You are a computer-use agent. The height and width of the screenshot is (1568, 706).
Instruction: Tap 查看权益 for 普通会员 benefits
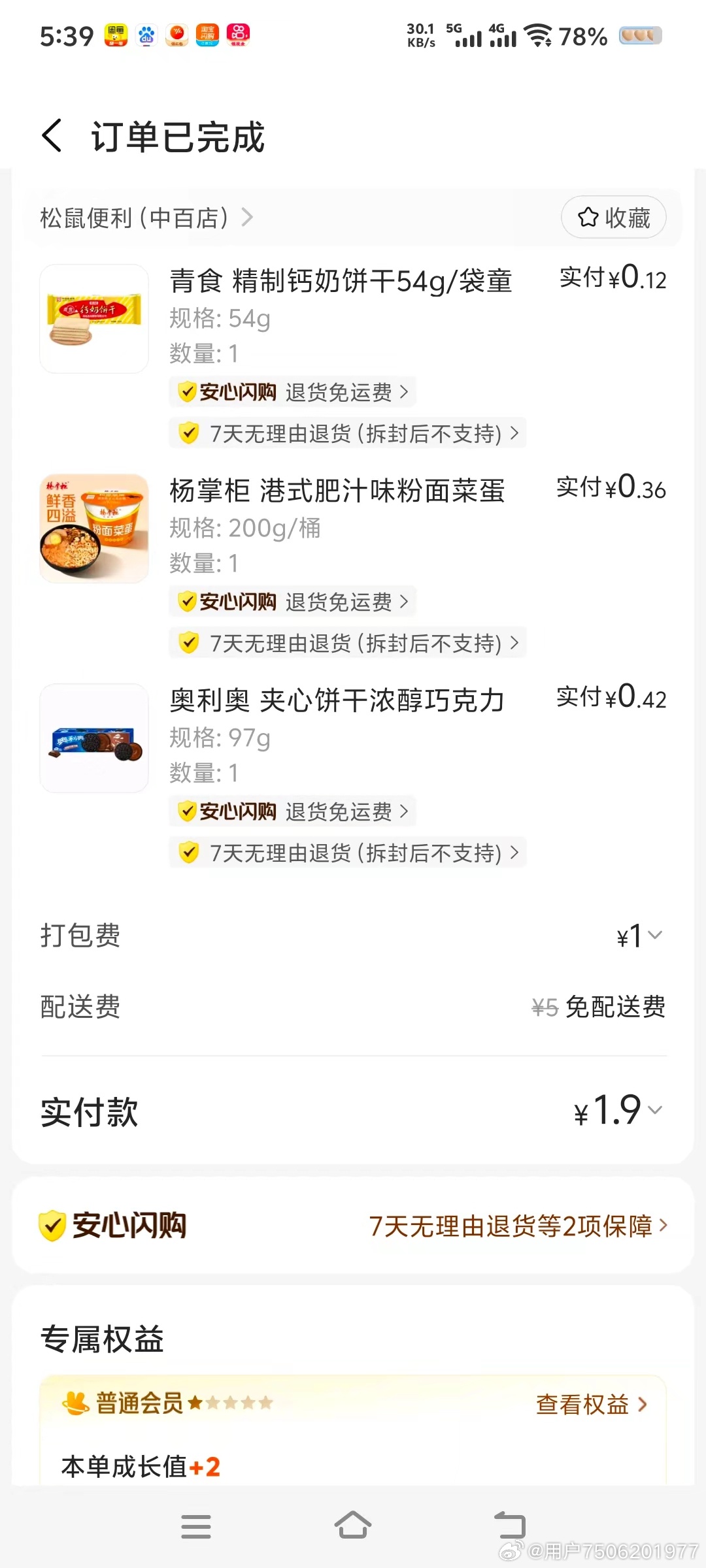coord(591,1404)
